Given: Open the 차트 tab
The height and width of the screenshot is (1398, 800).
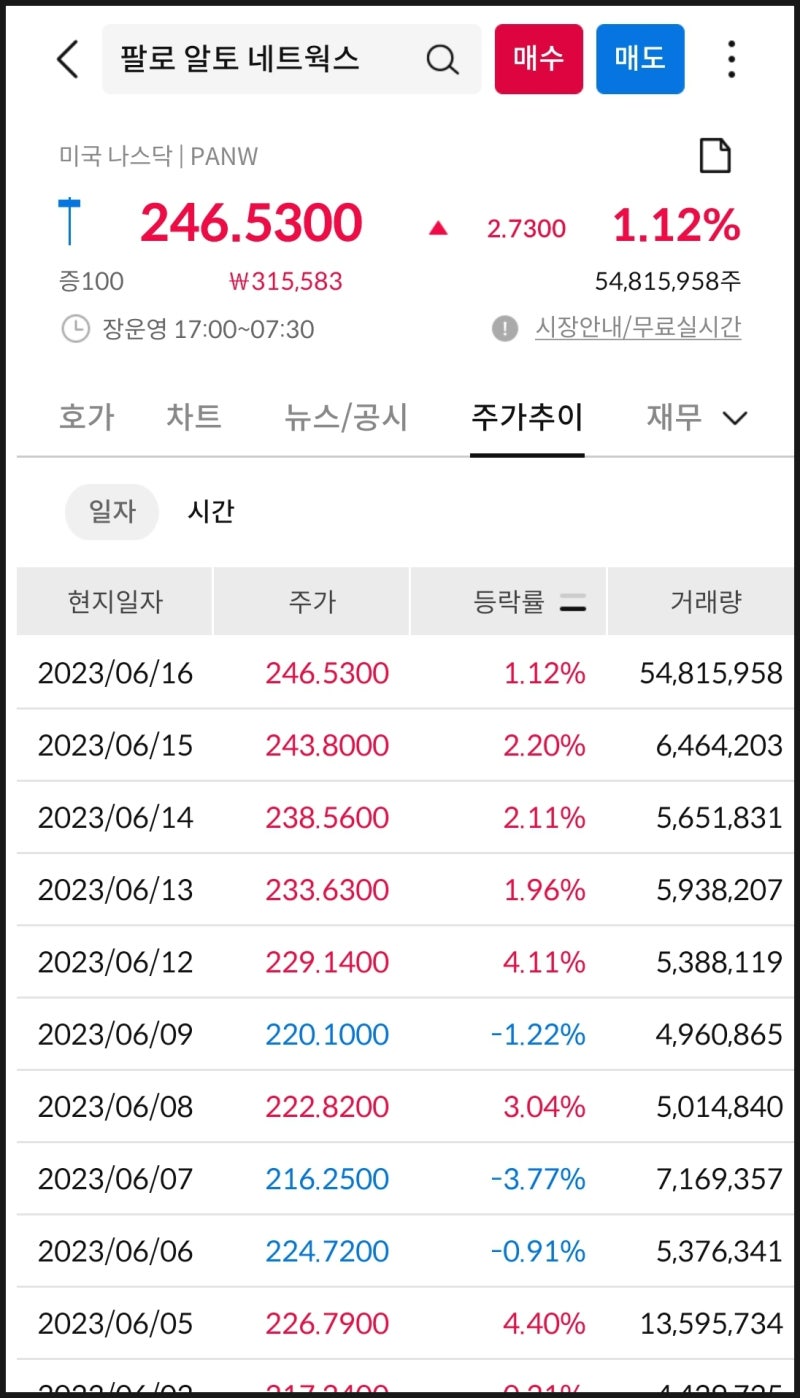Looking at the screenshot, I should click(193, 418).
